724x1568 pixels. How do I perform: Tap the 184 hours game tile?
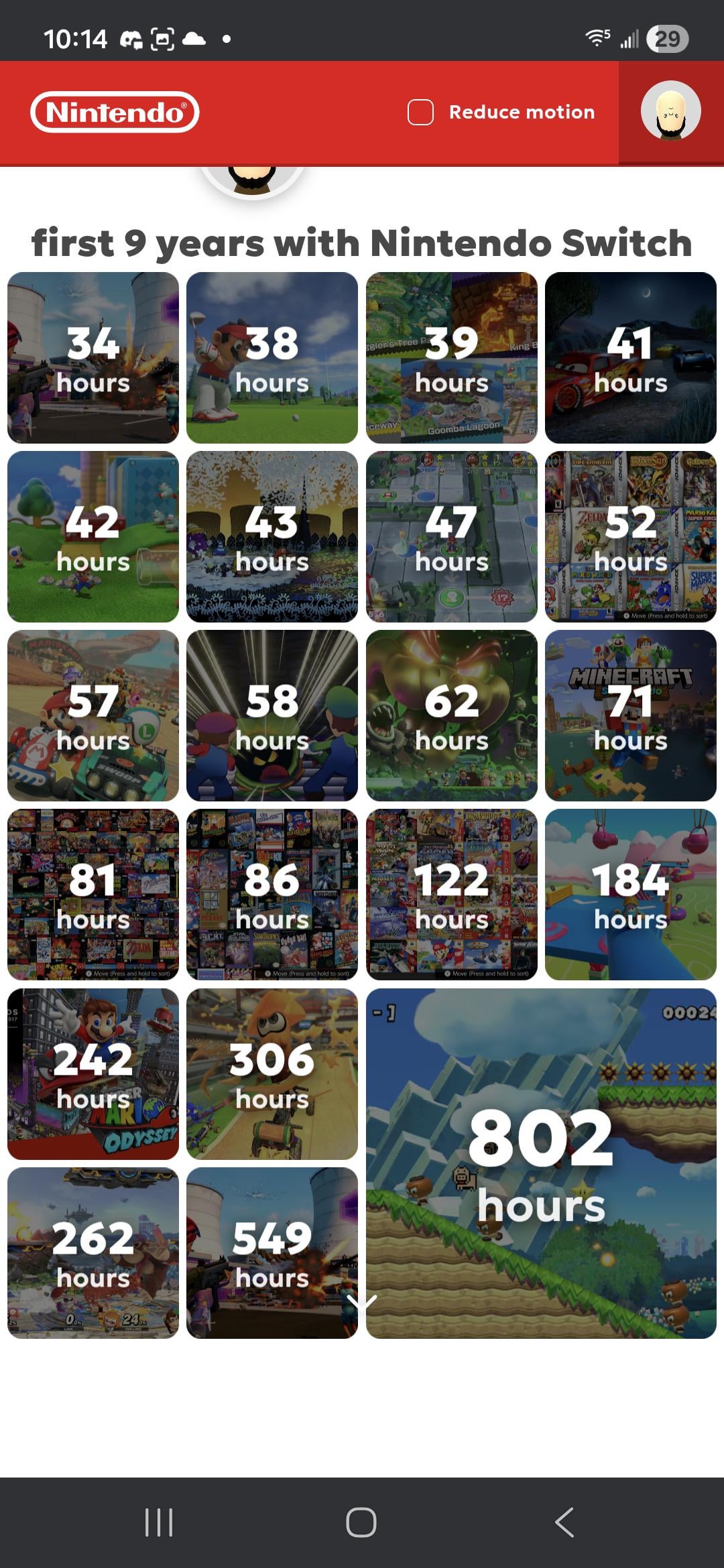pos(630,894)
